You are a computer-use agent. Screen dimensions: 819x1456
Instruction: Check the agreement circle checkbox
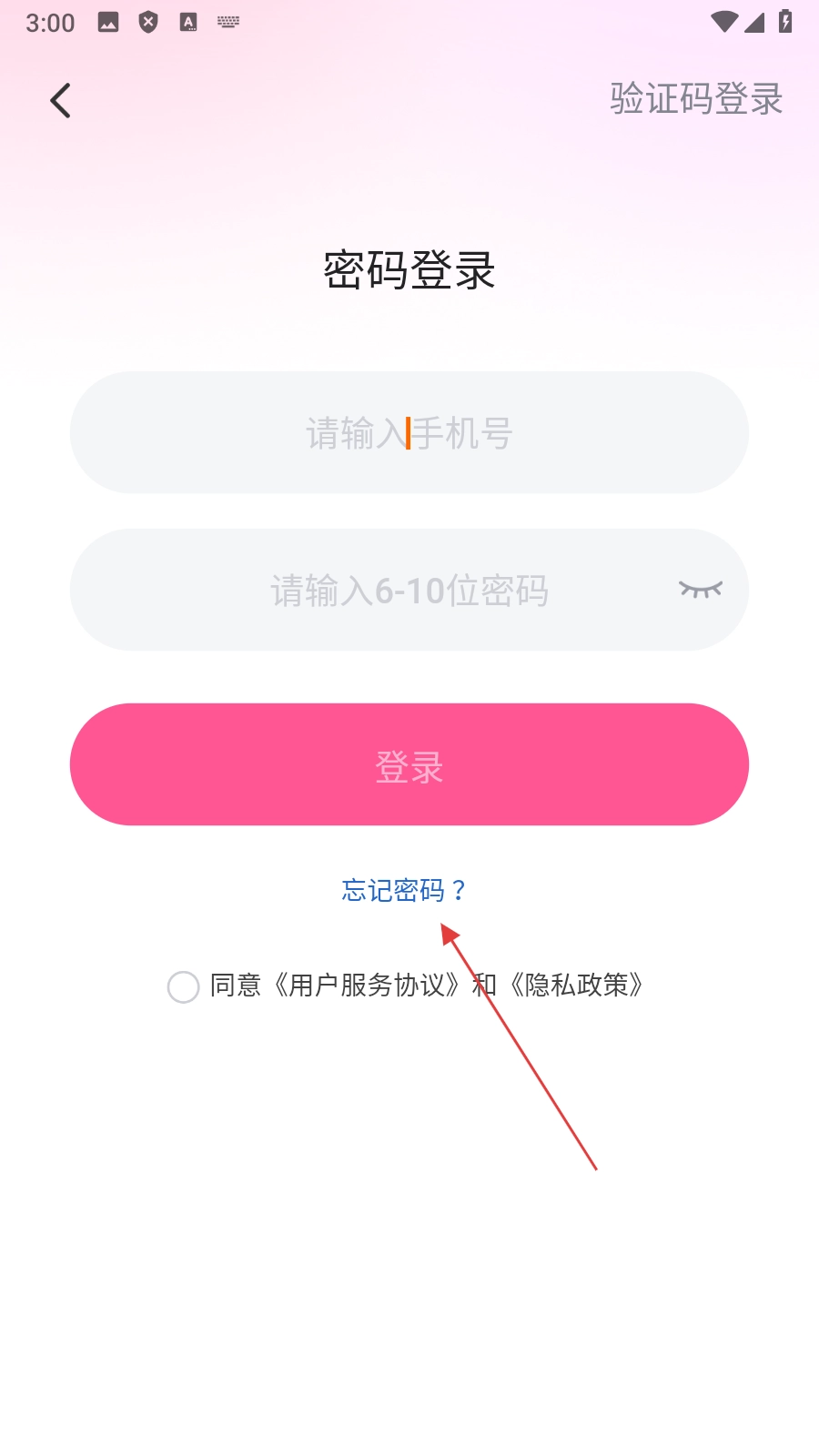(183, 986)
